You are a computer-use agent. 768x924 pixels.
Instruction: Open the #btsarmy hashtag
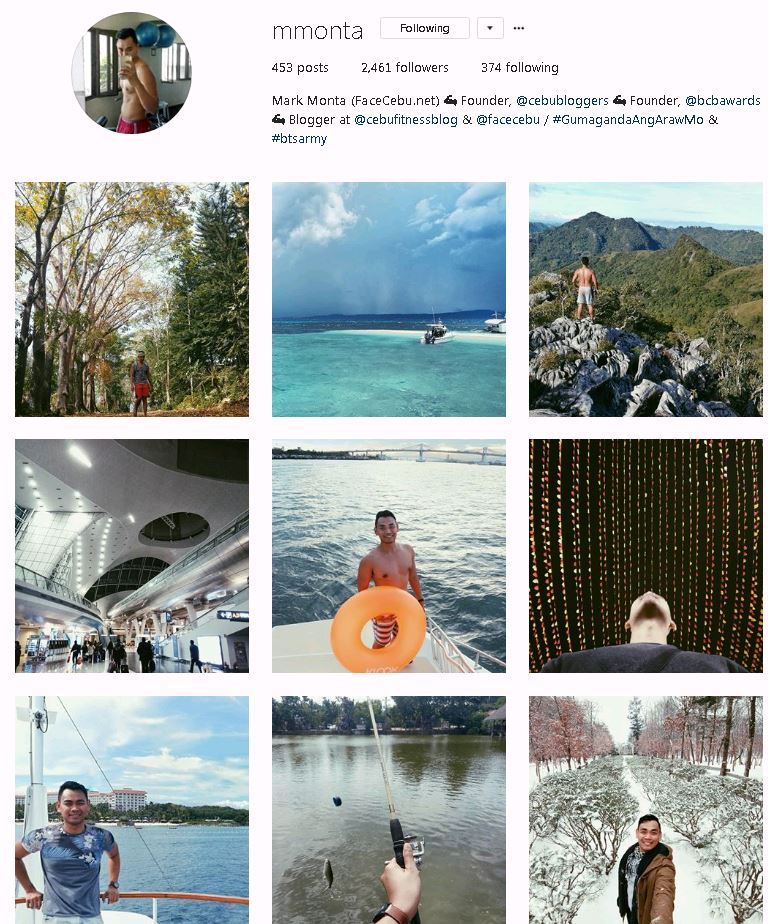pos(299,139)
